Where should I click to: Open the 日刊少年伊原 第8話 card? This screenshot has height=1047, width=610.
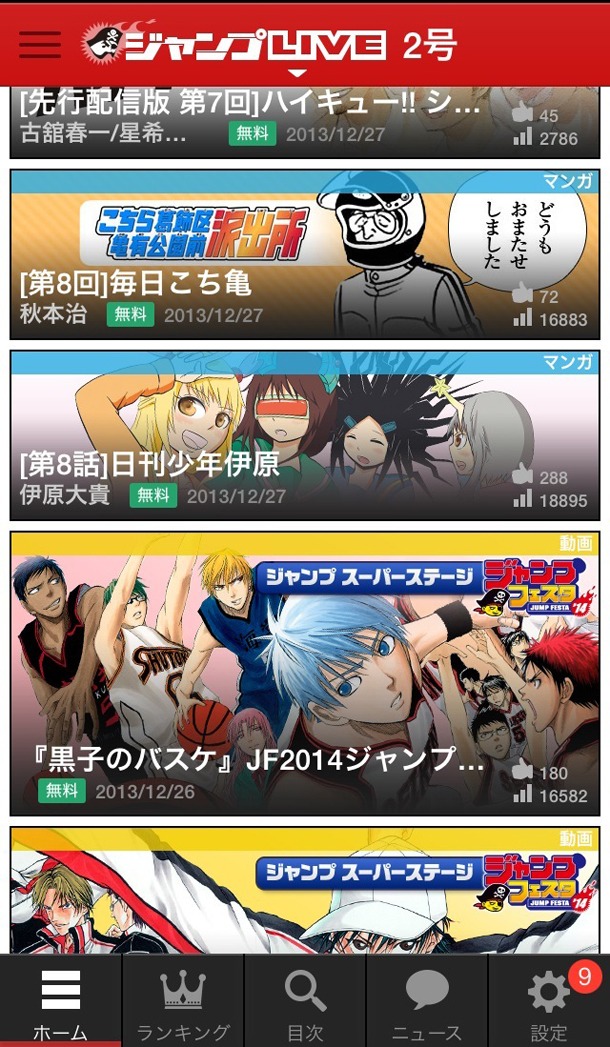pyautogui.click(x=304, y=435)
